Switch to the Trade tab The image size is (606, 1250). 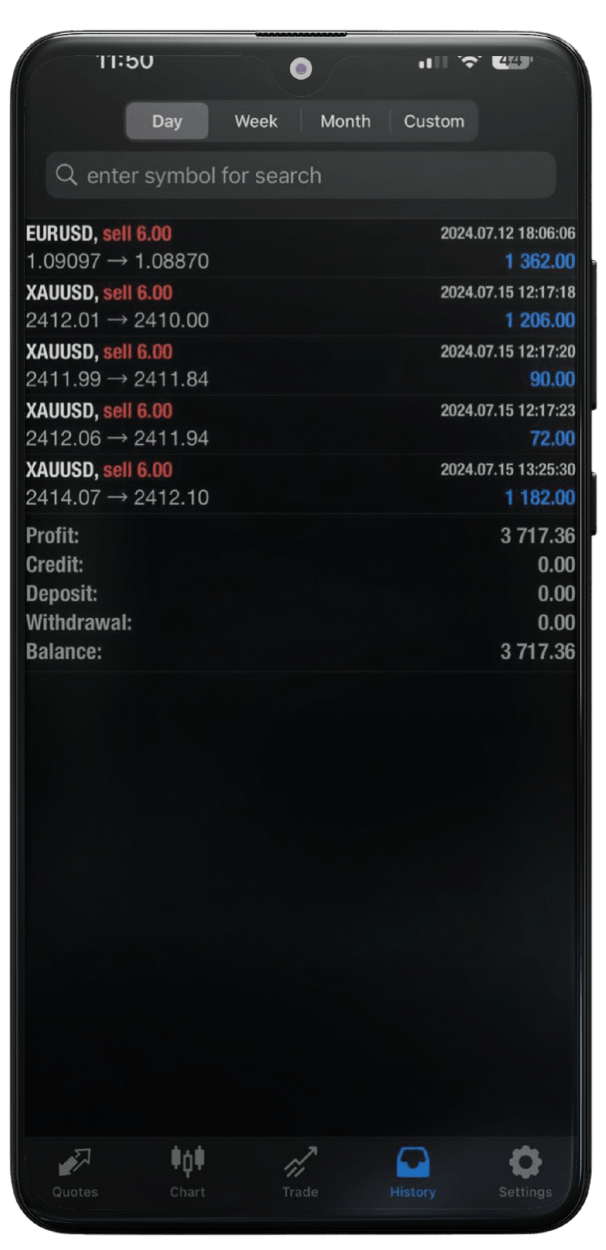(x=300, y=1173)
